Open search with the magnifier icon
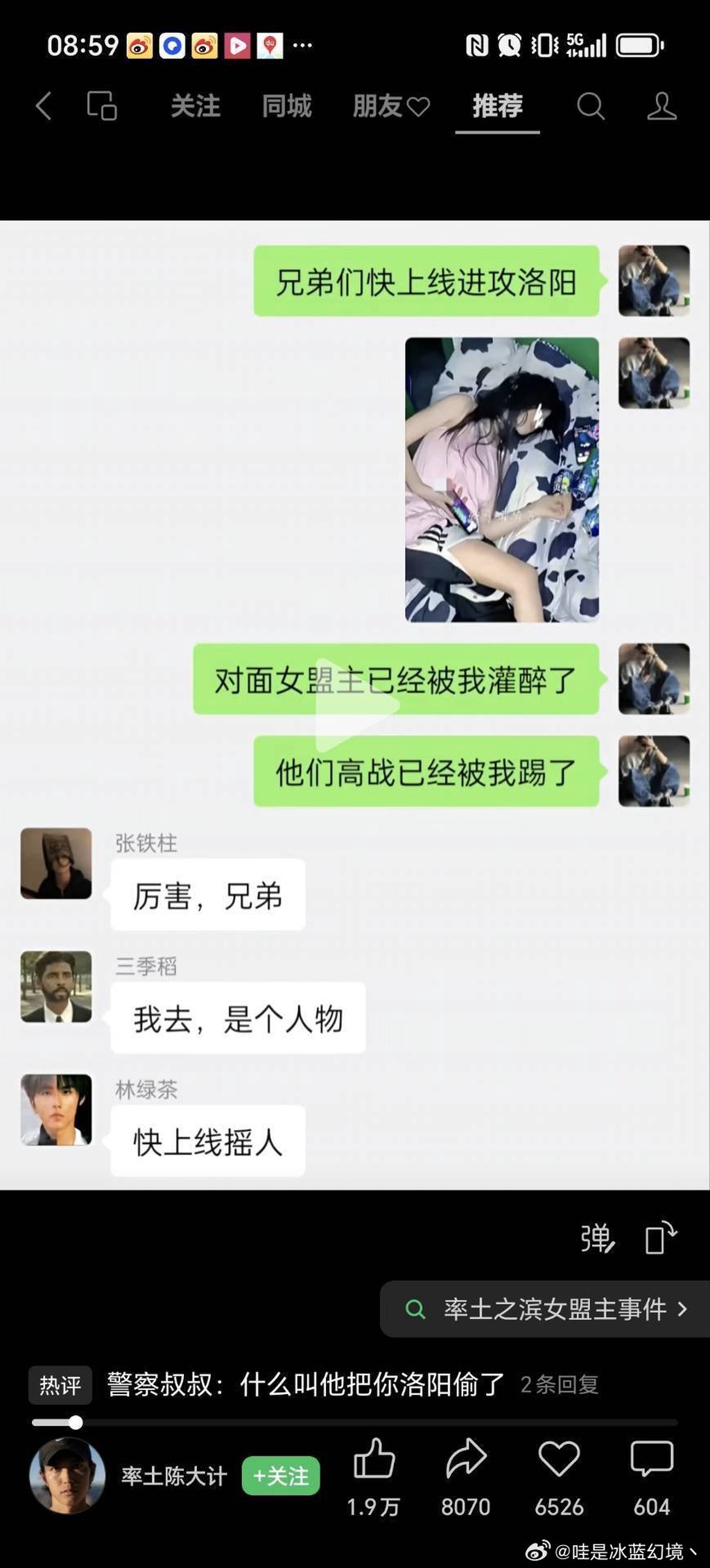 click(x=590, y=106)
